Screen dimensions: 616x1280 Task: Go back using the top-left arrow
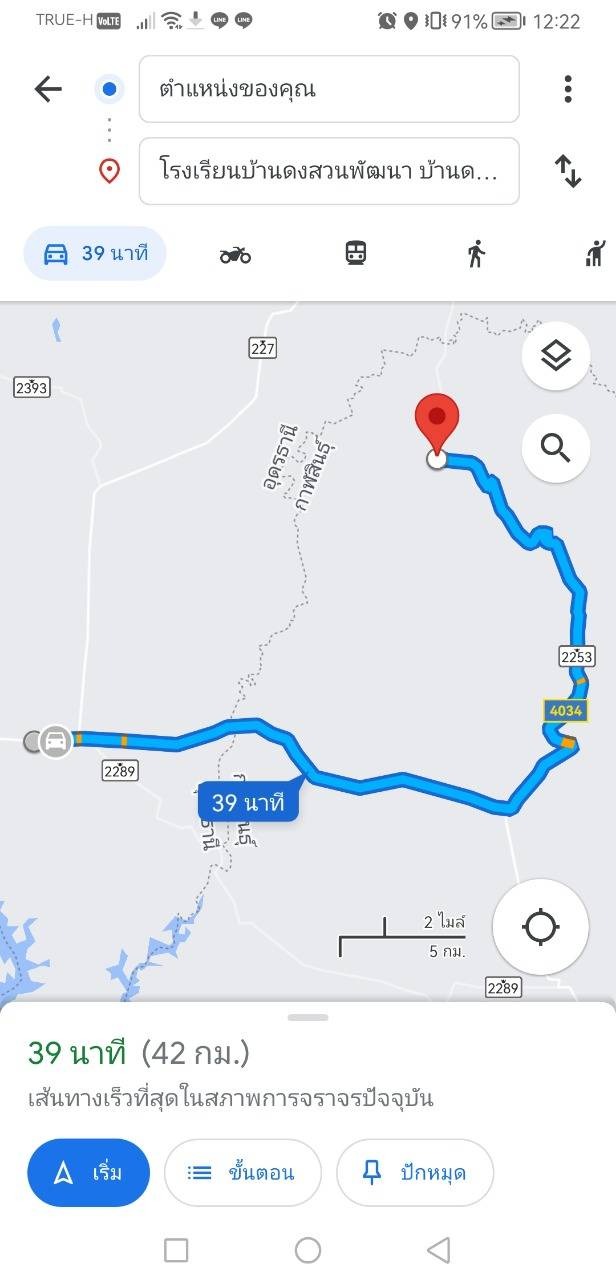tap(48, 89)
